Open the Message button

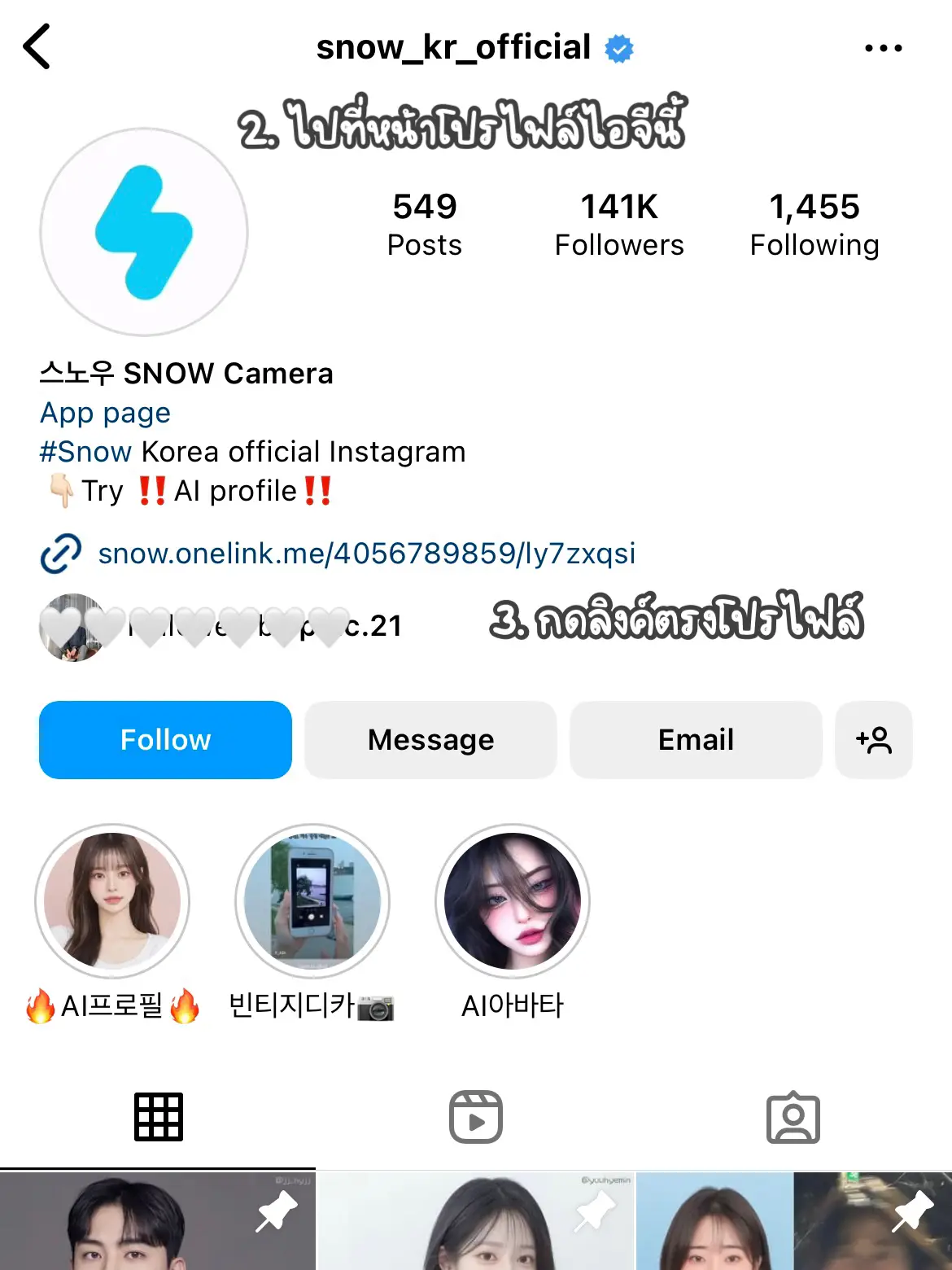click(430, 739)
